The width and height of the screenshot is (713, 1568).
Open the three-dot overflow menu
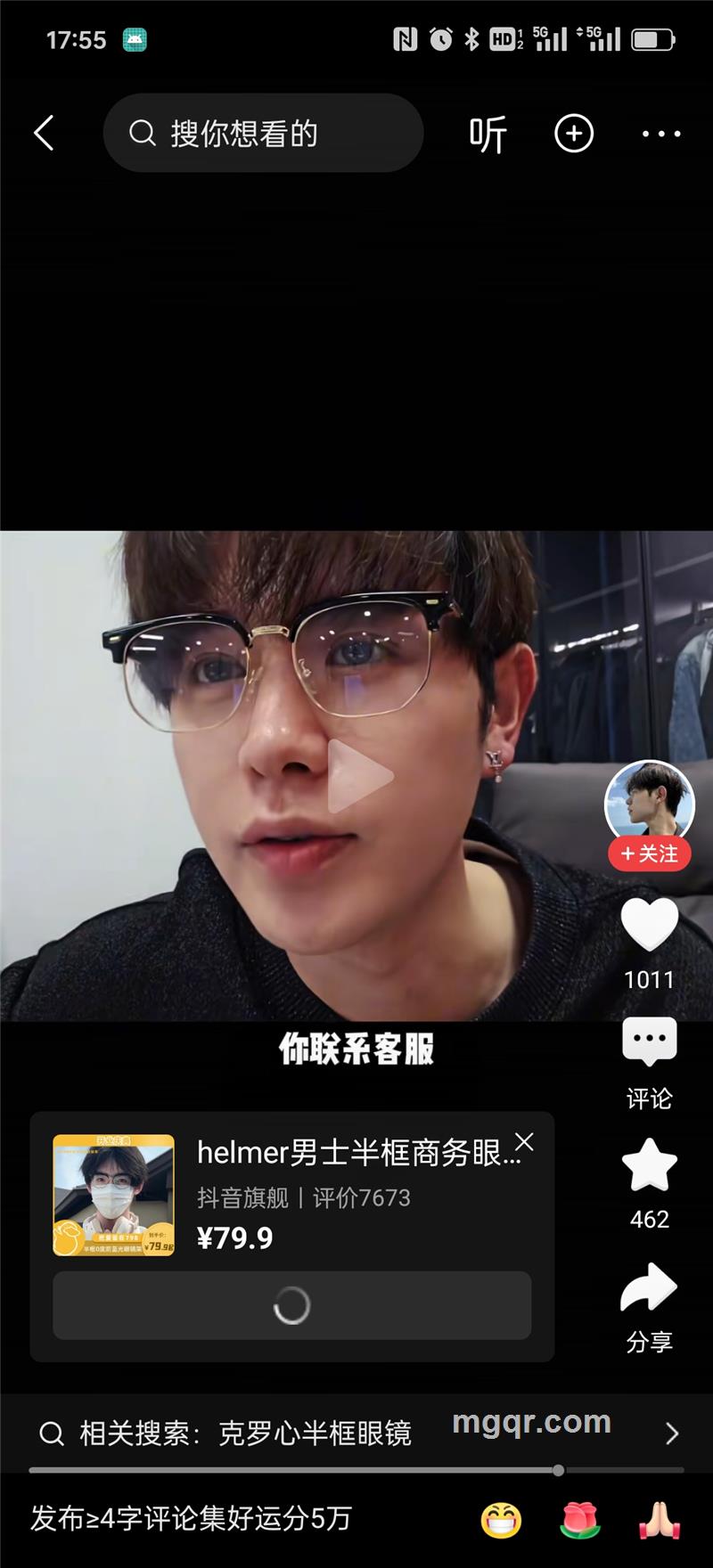tap(661, 134)
